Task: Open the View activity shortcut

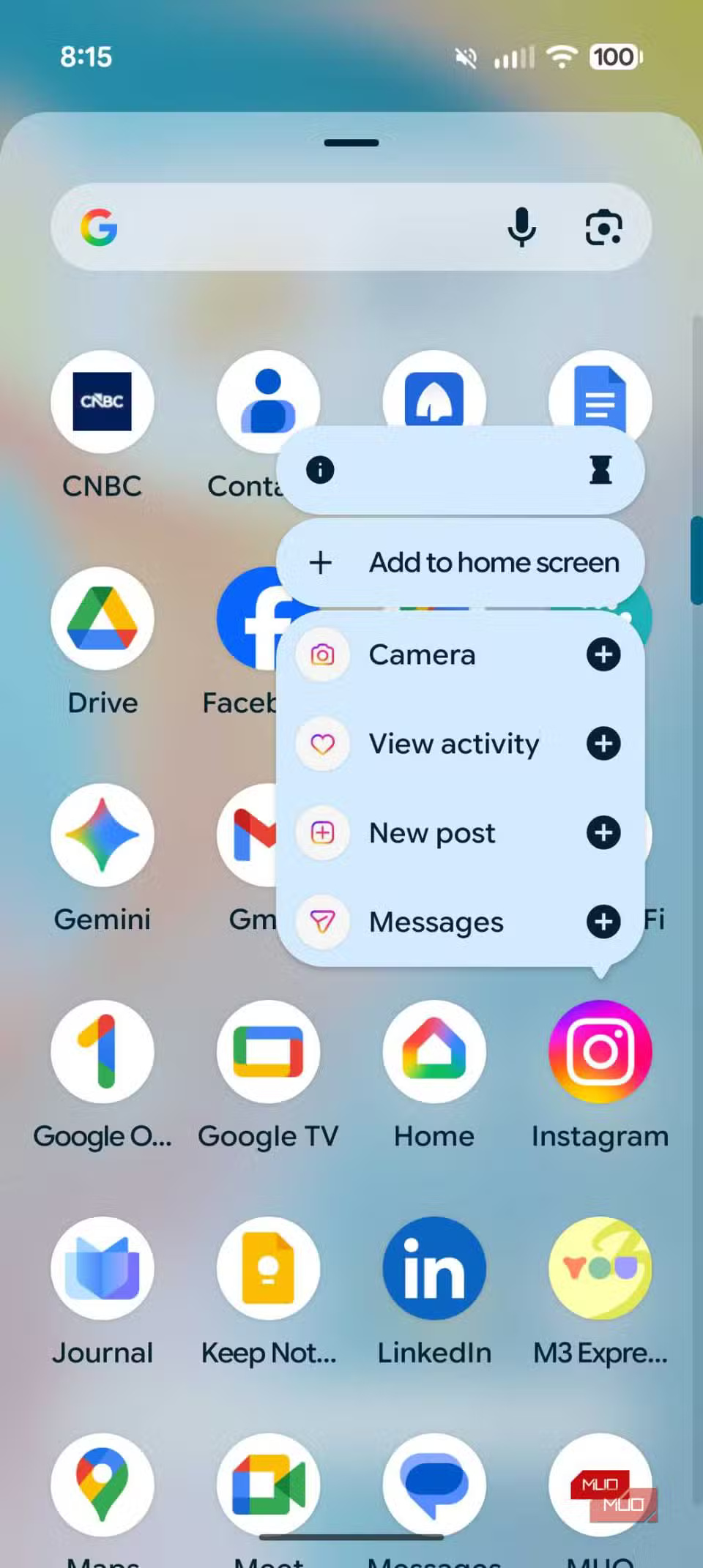Action: coord(453,744)
